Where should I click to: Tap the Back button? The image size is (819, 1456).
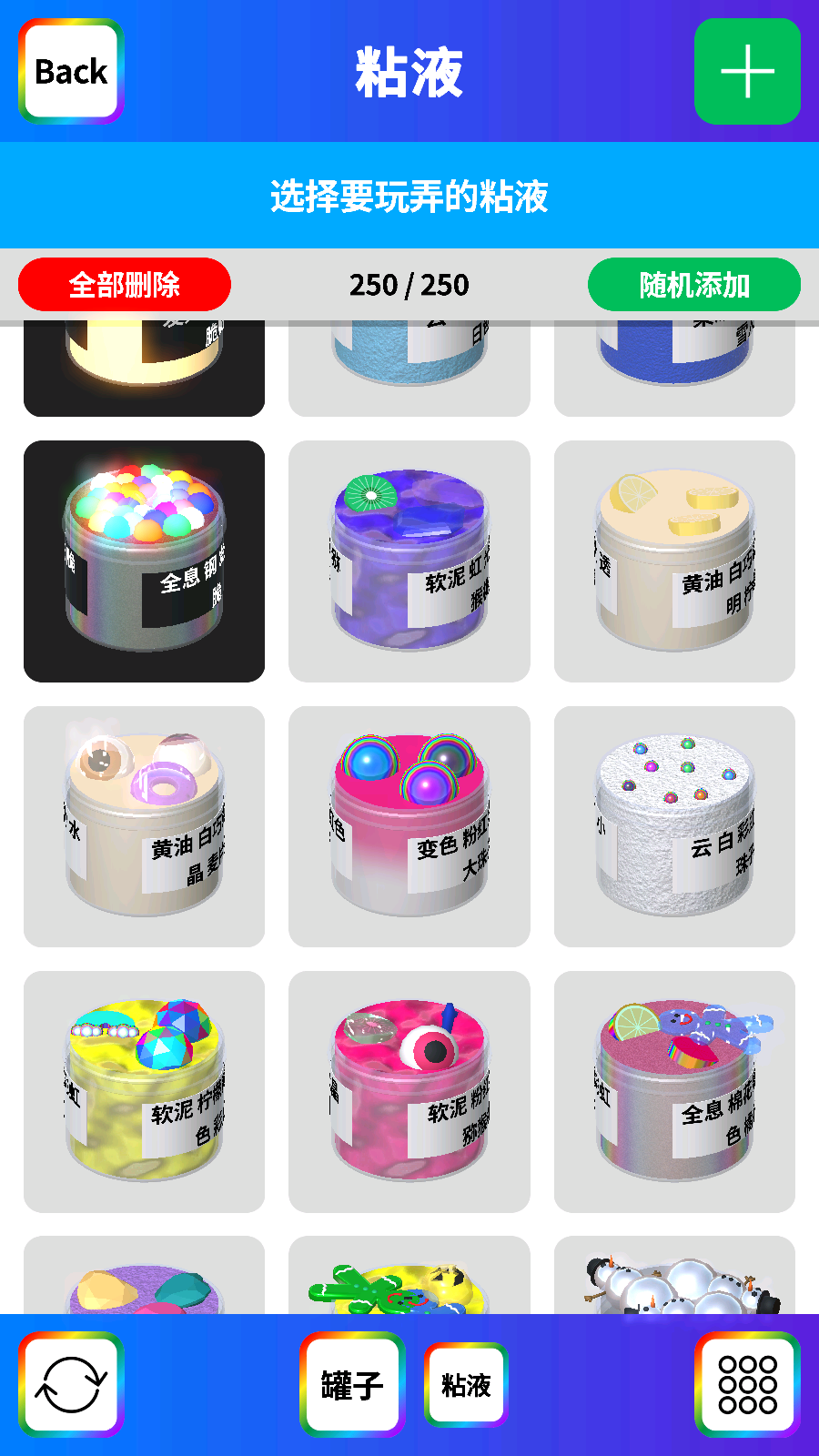(71, 72)
